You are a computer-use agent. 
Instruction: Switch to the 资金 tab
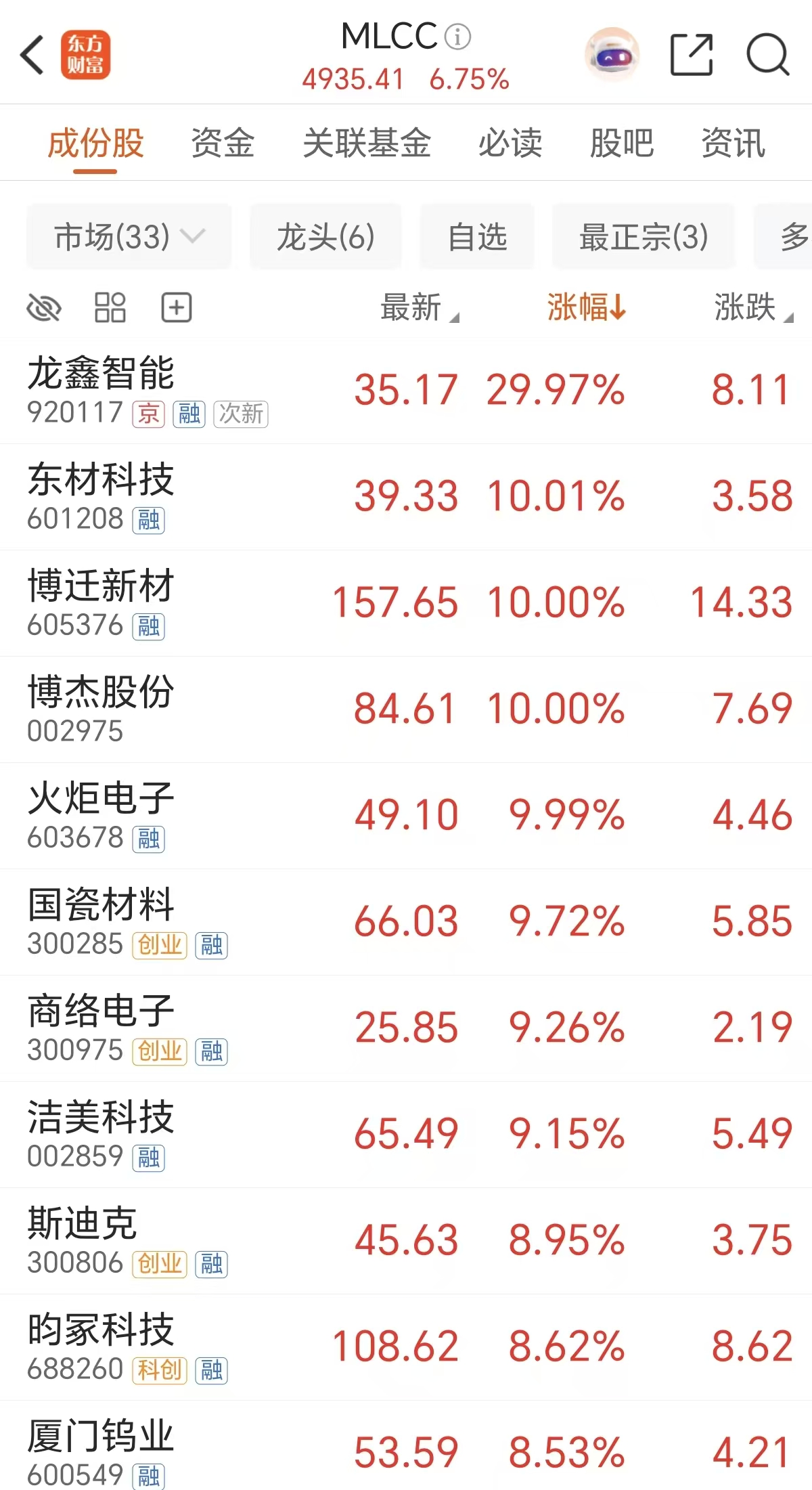[223, 143]
